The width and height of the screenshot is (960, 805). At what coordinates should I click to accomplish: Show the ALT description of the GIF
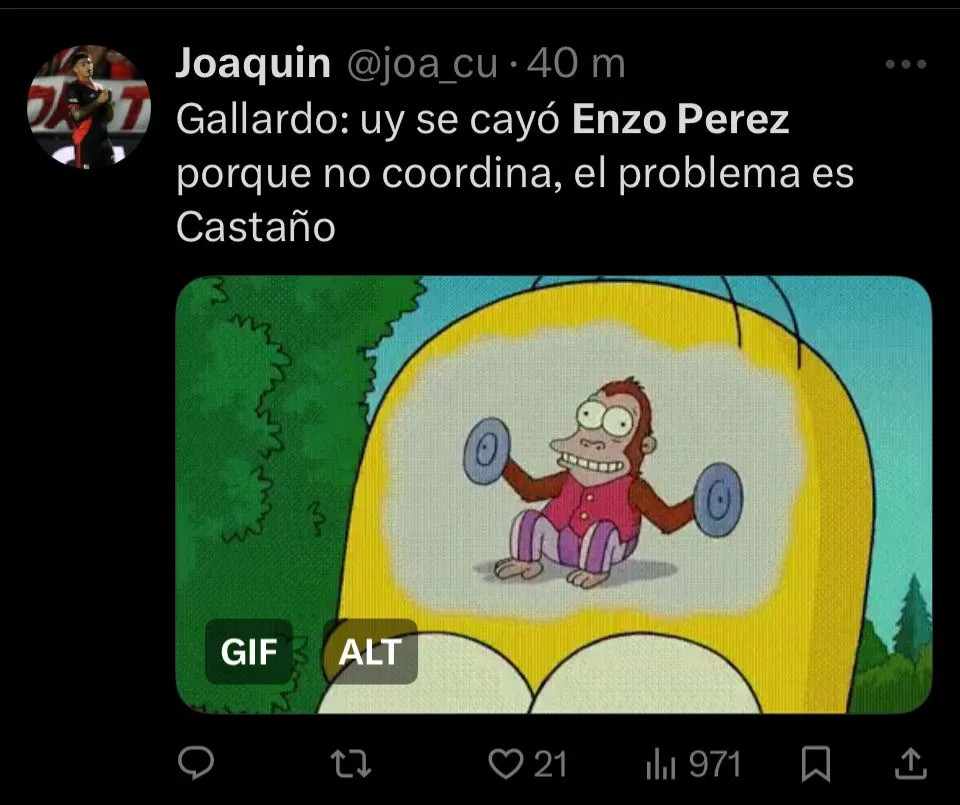click(370, 652)
